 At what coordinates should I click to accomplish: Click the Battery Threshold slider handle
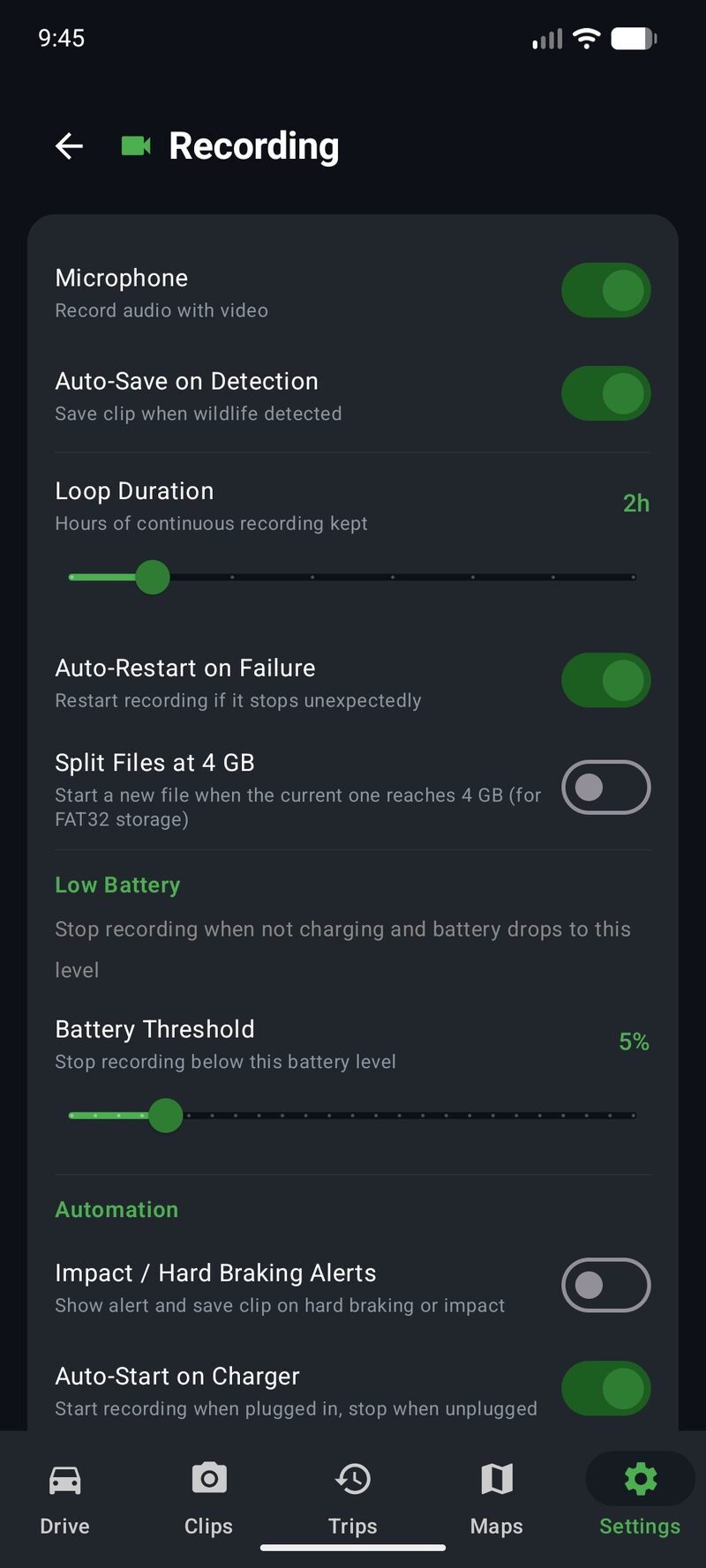(x=165, y=1115)
